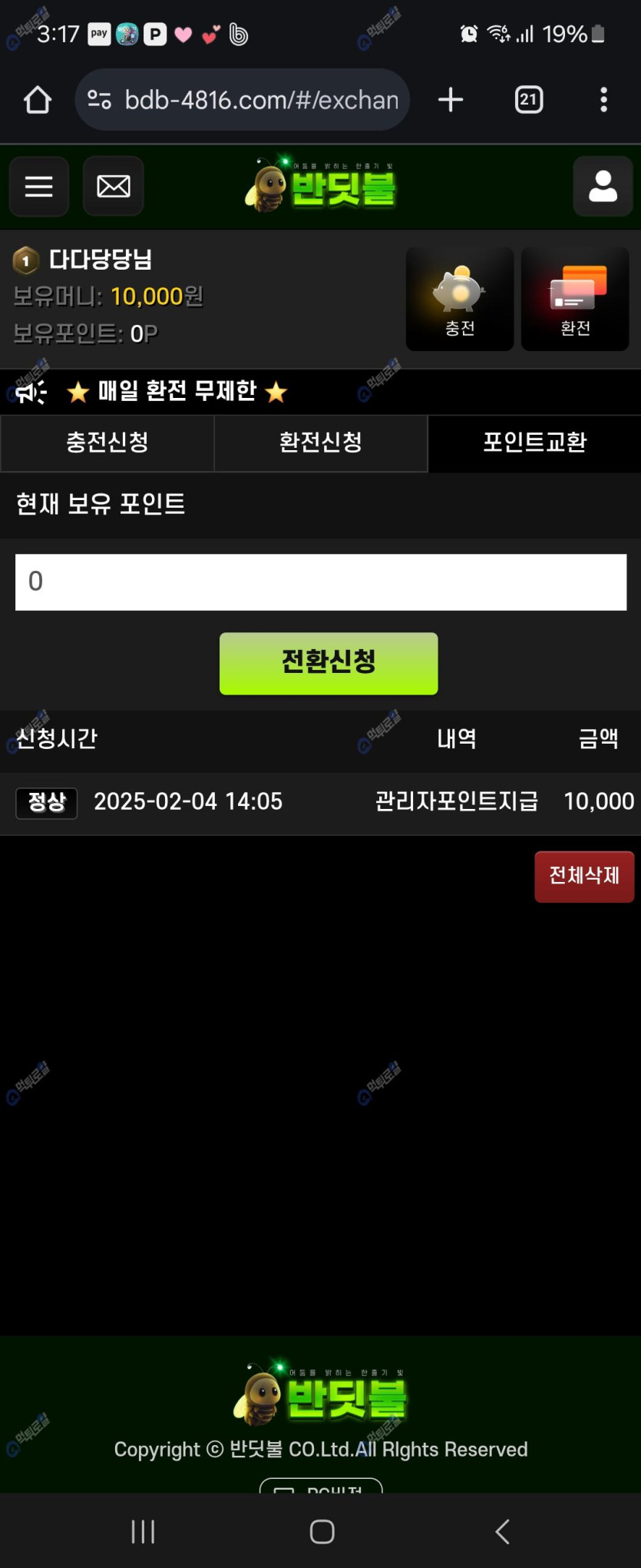Tap the 충전 piggy bank button
Image resolution: width=641 pixels, height=1568 pixels.
tap(459, 299)
